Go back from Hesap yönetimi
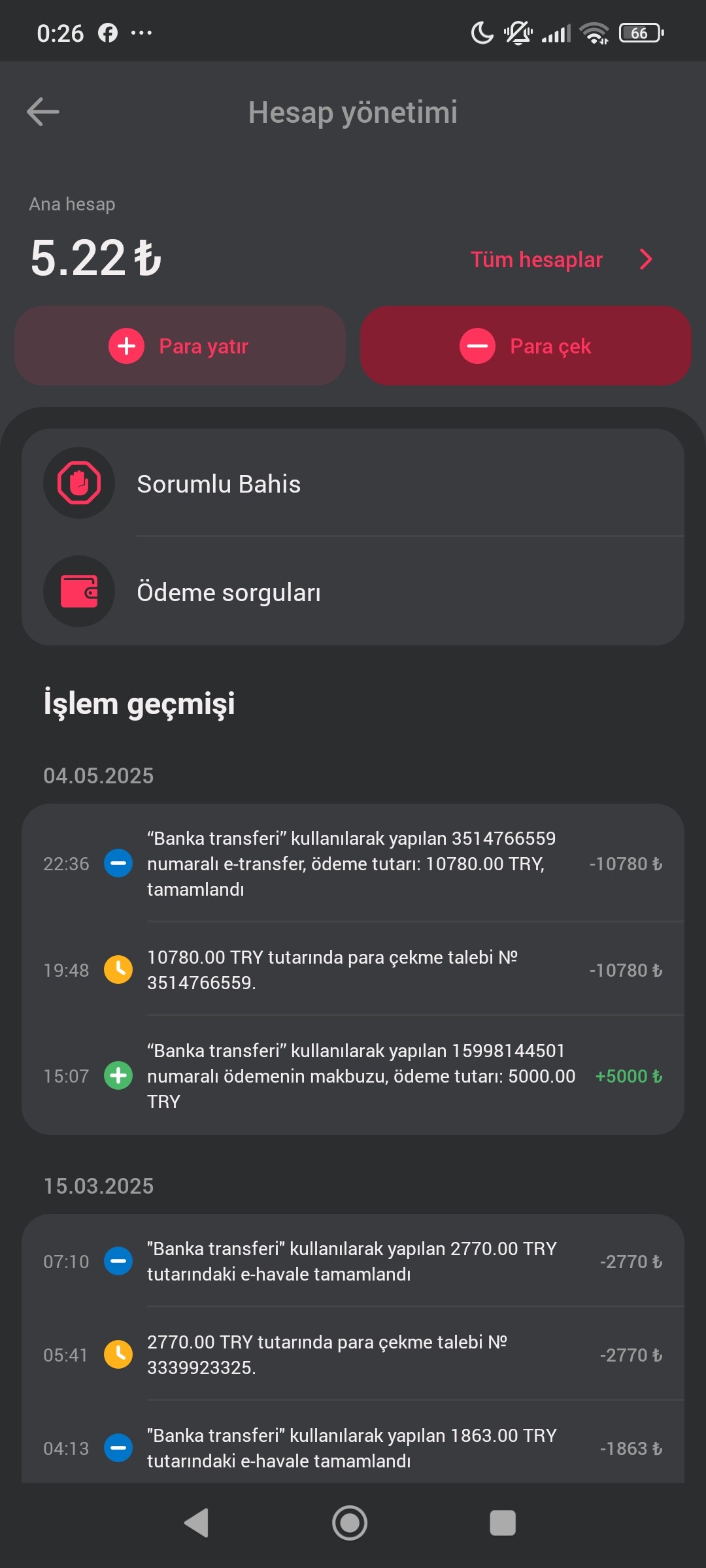This screenshot has width=706, height=1568. pyautogui.click(x=43, y=112)
